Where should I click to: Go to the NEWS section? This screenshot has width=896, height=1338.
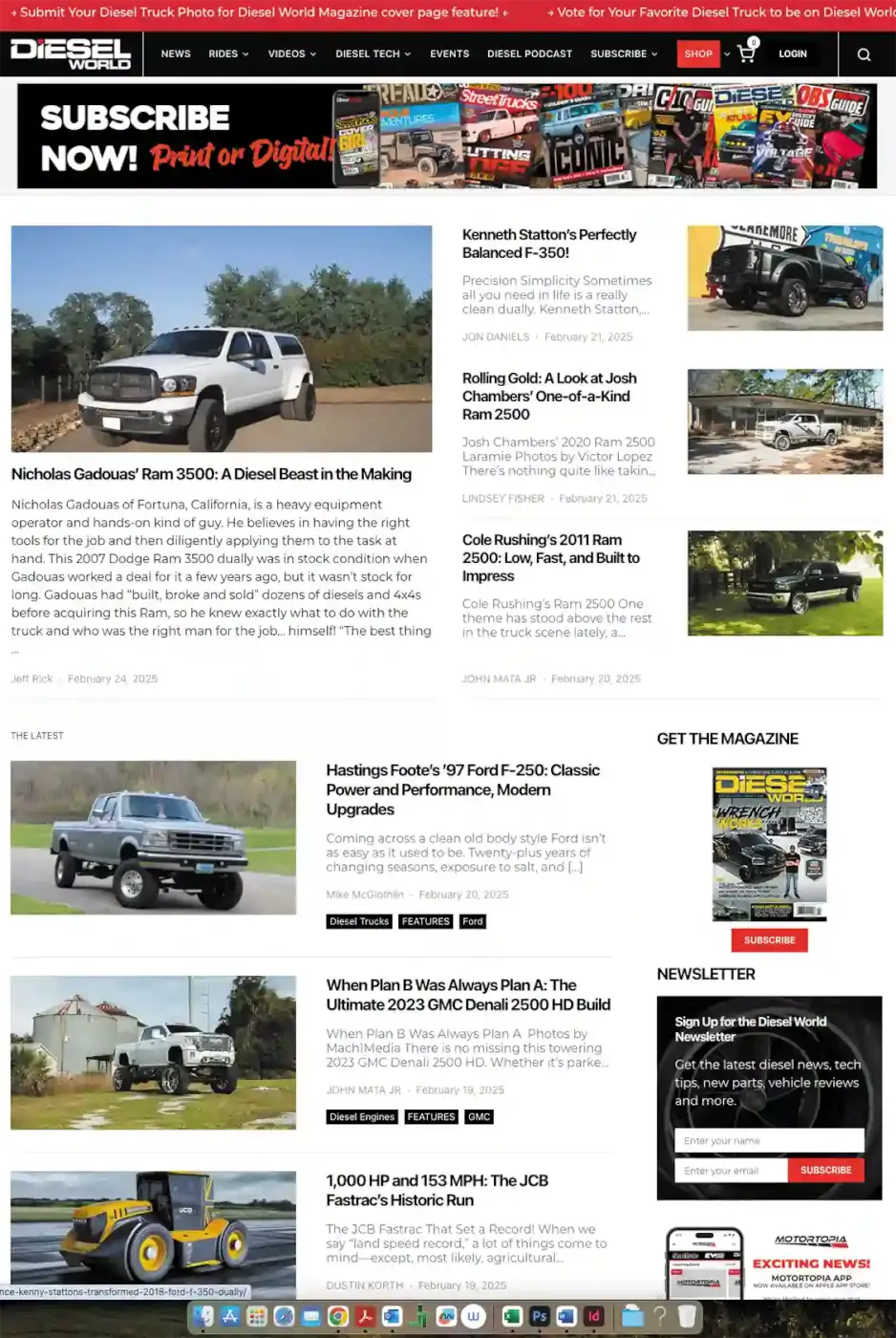point(176,54)
